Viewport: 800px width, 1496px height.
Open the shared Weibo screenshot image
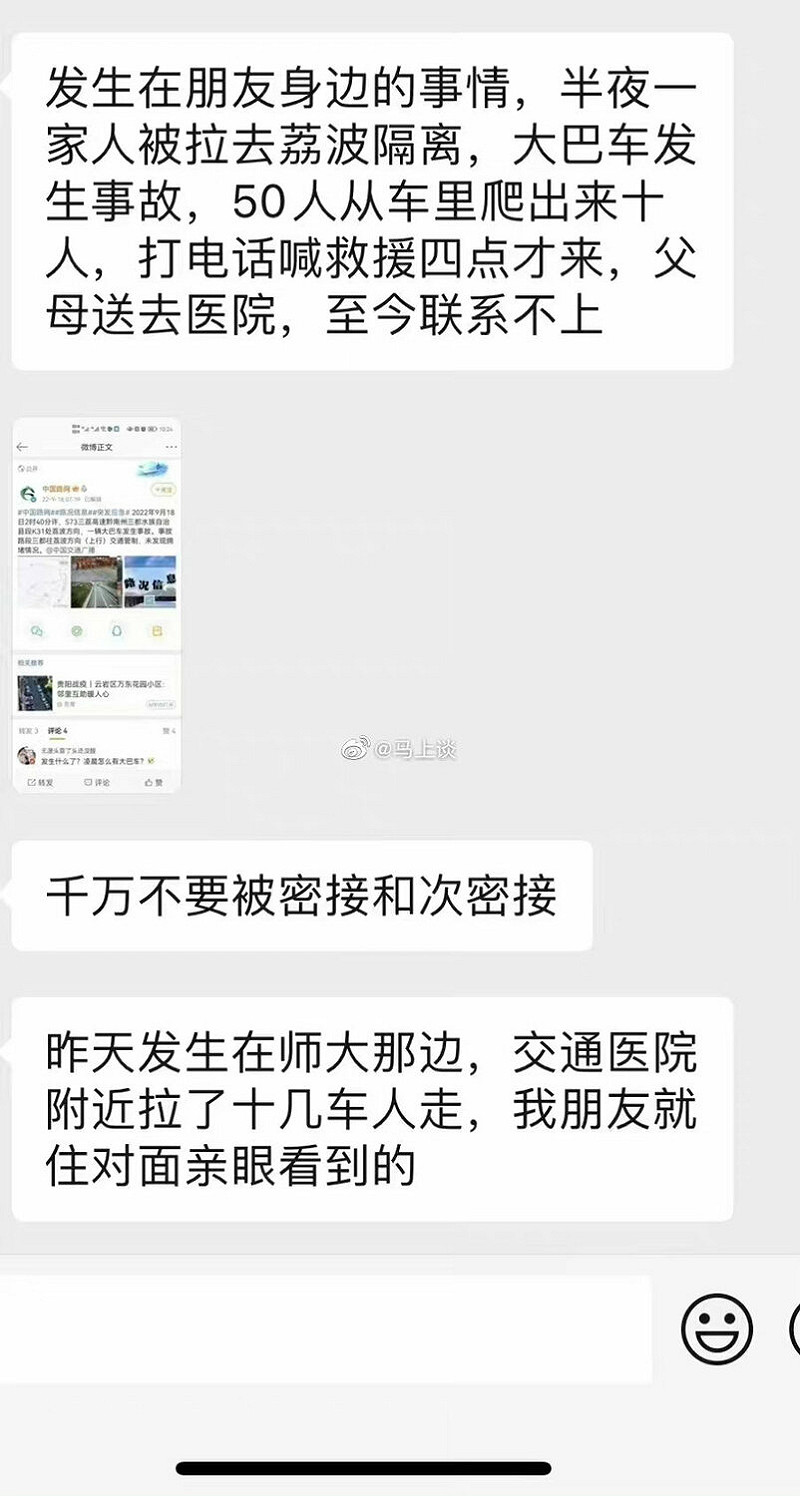[x=97, y=605]
